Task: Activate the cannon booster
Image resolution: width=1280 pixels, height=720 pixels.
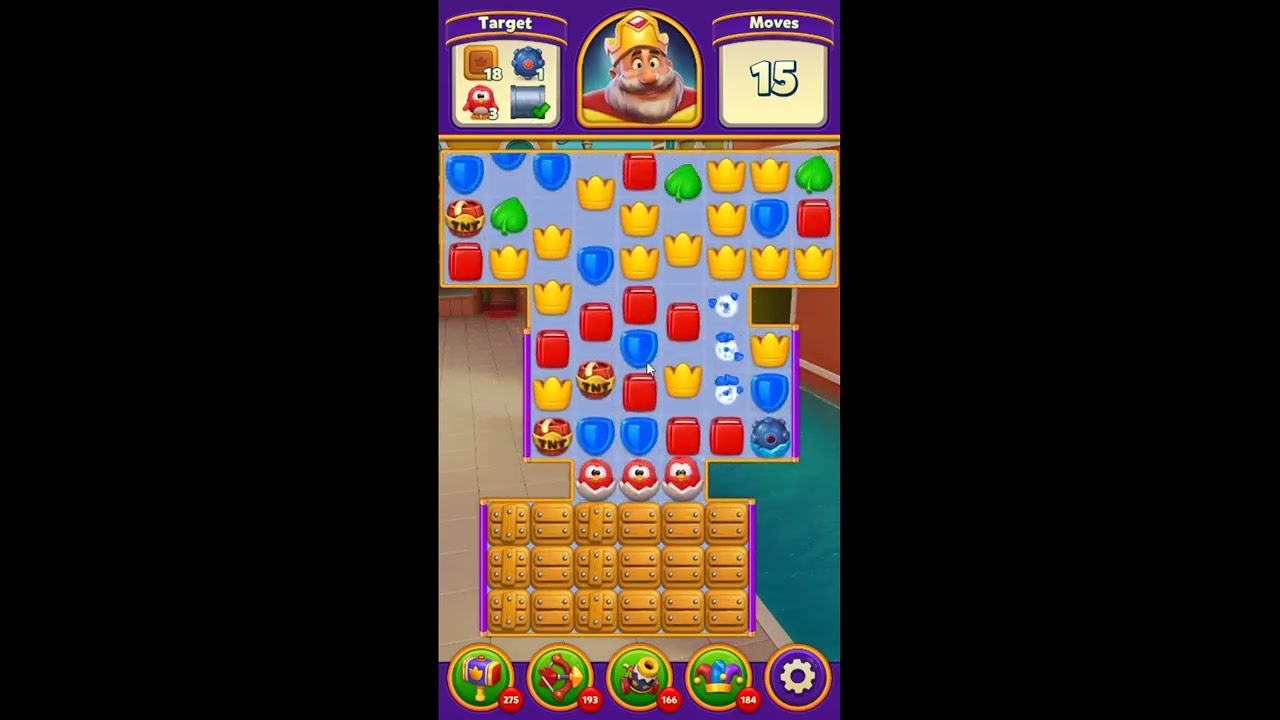Action: pyautogui.click(x=639, y=677)
